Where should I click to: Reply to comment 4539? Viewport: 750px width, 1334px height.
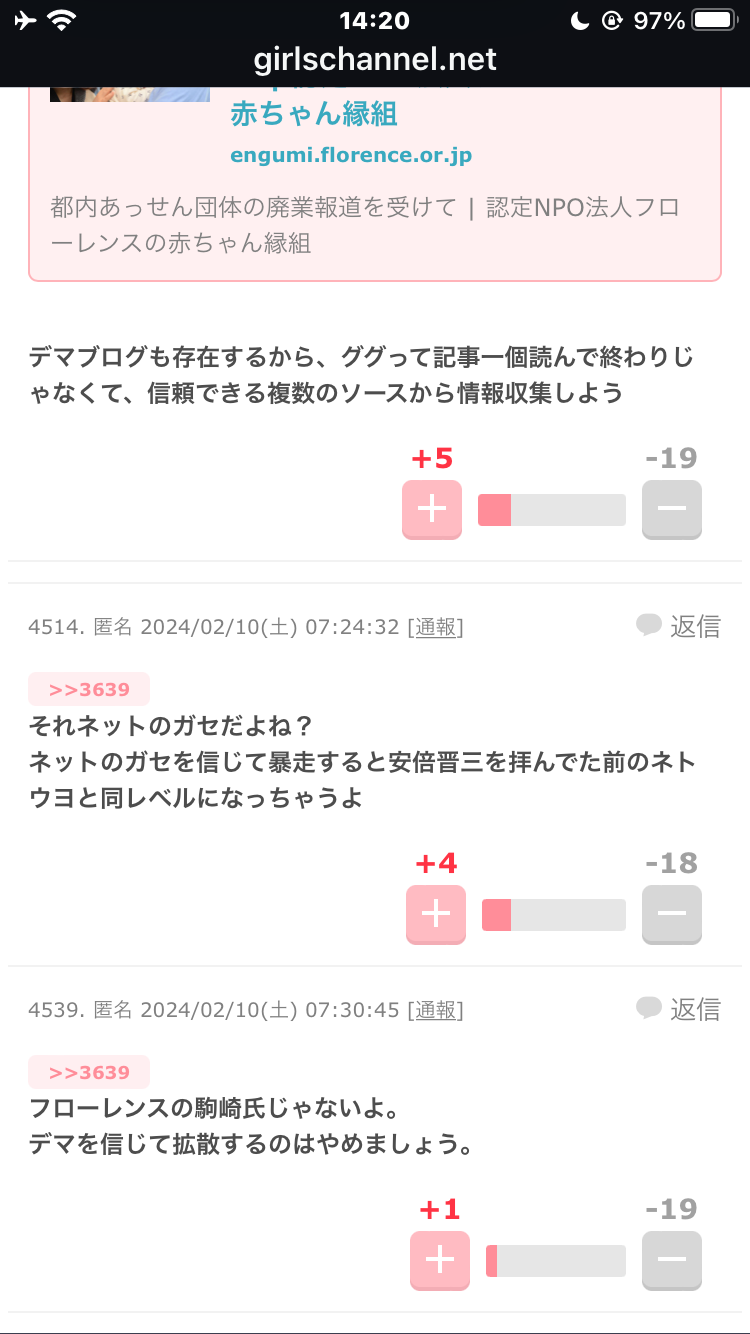[679, 1009]
